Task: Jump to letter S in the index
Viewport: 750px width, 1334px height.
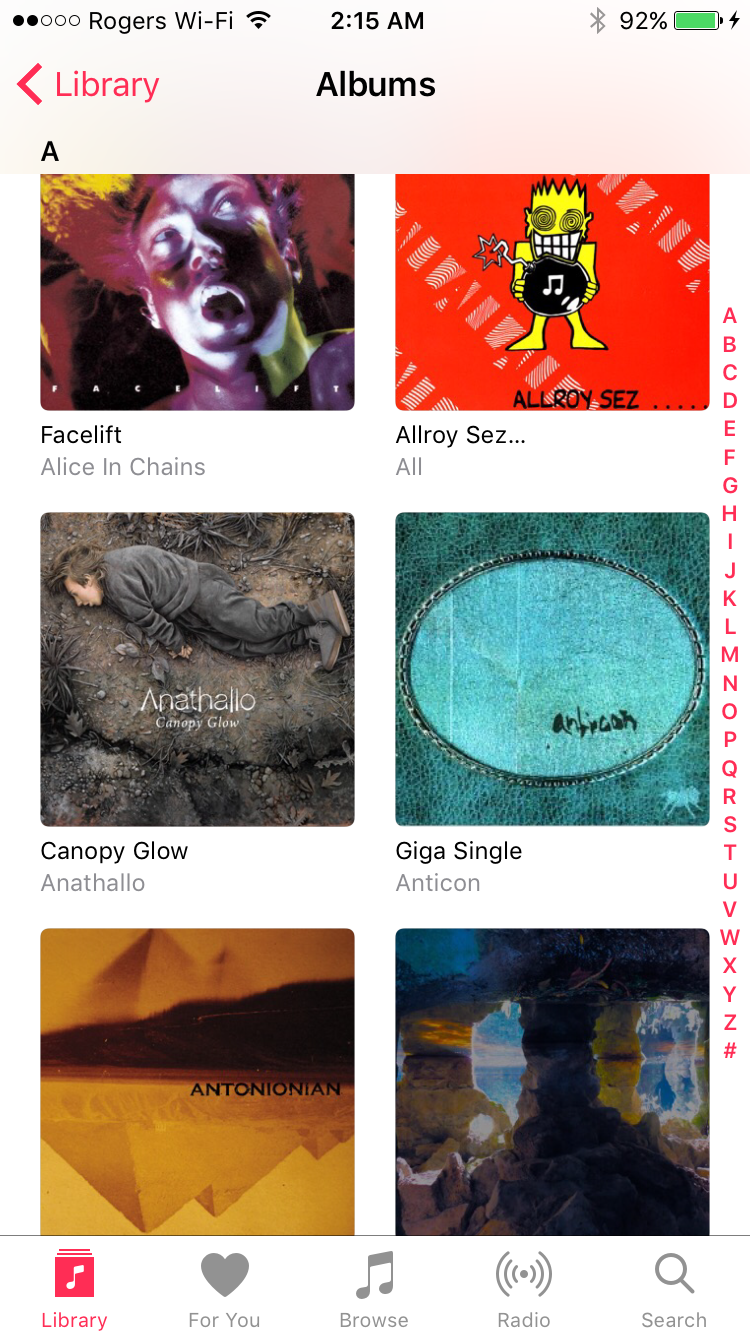Action: [730, 825]
